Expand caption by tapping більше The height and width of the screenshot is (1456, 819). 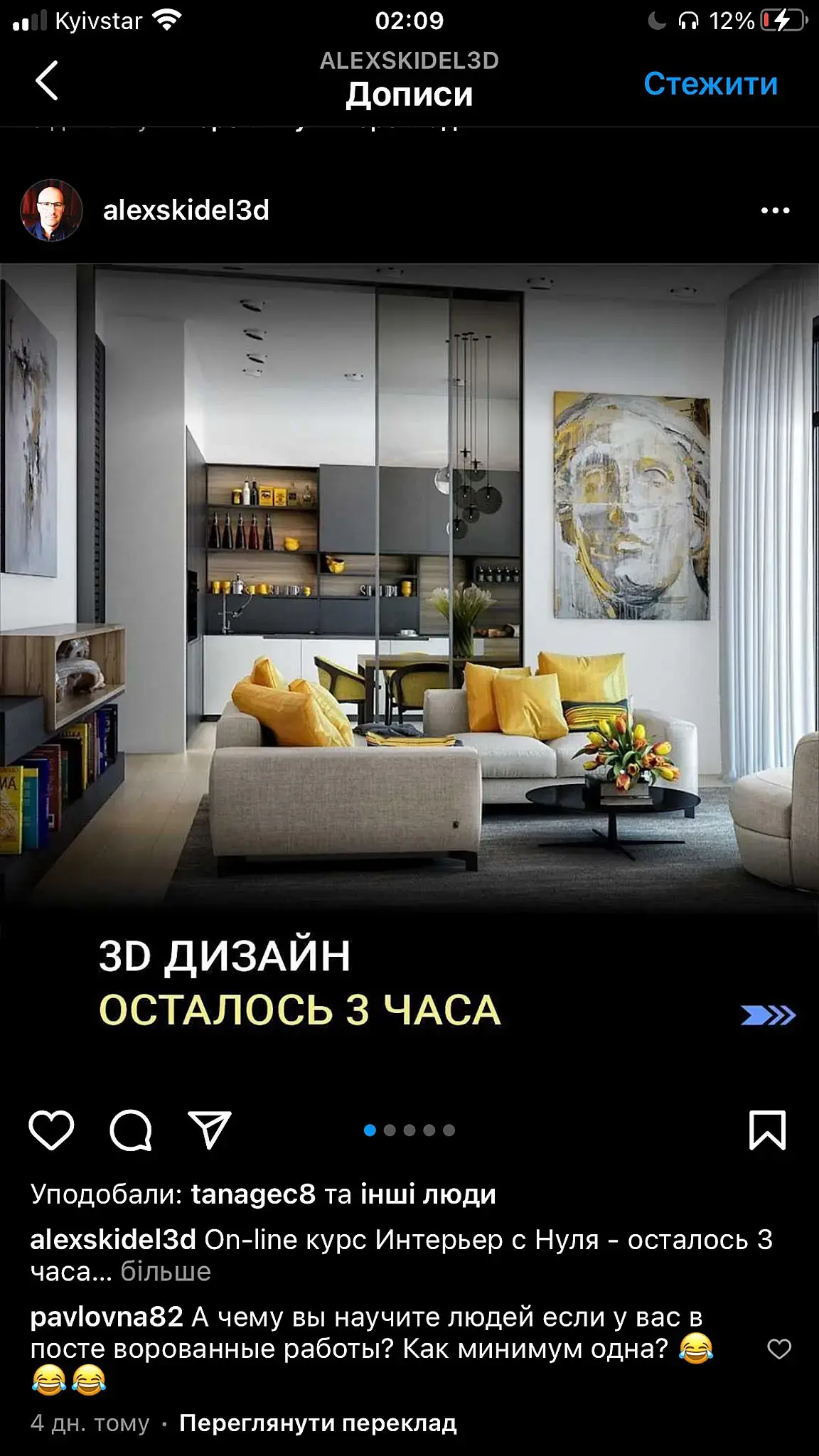tap(166, 1271)
